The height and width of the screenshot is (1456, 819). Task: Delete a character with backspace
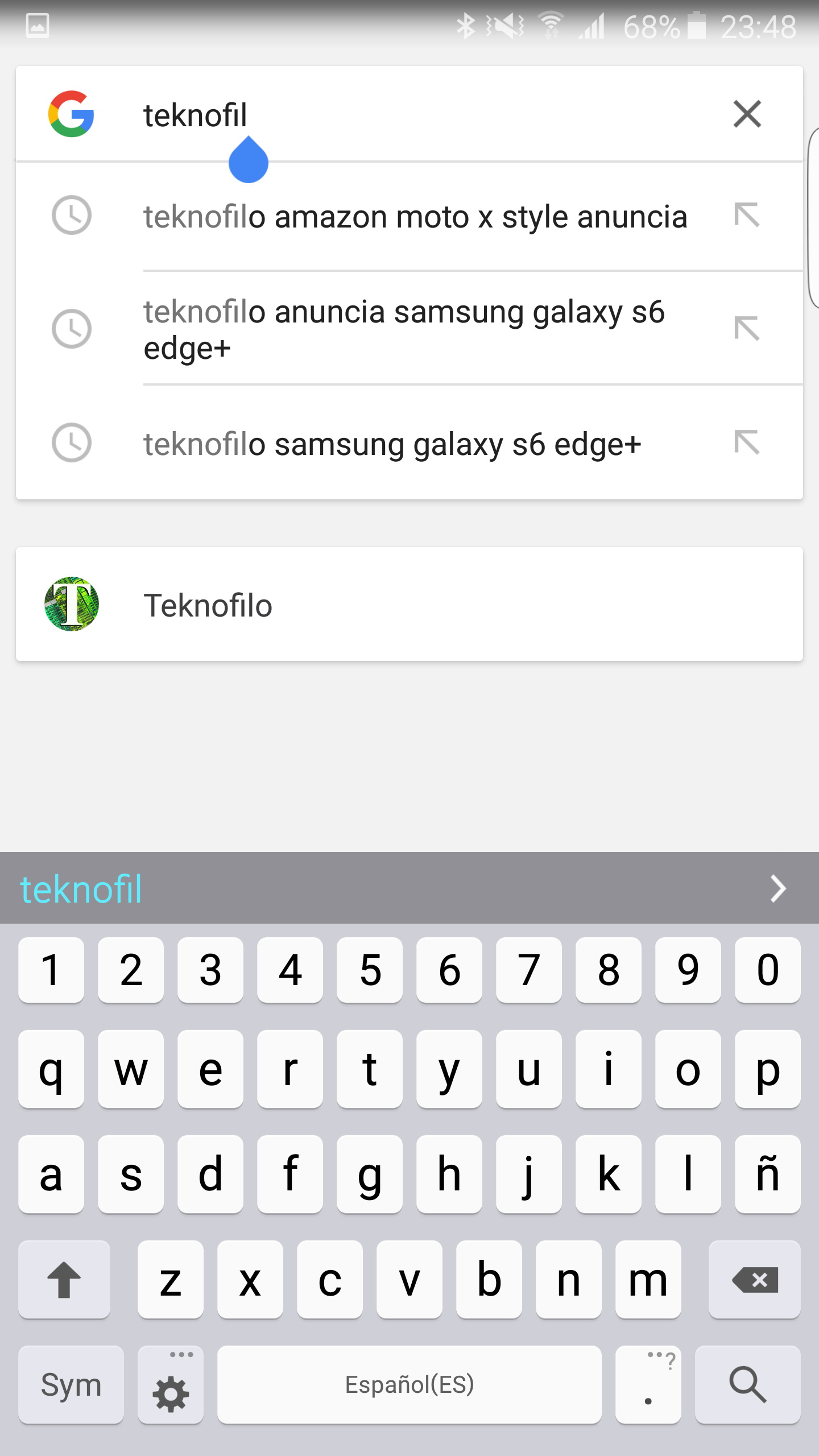[x=754, y=1280]
